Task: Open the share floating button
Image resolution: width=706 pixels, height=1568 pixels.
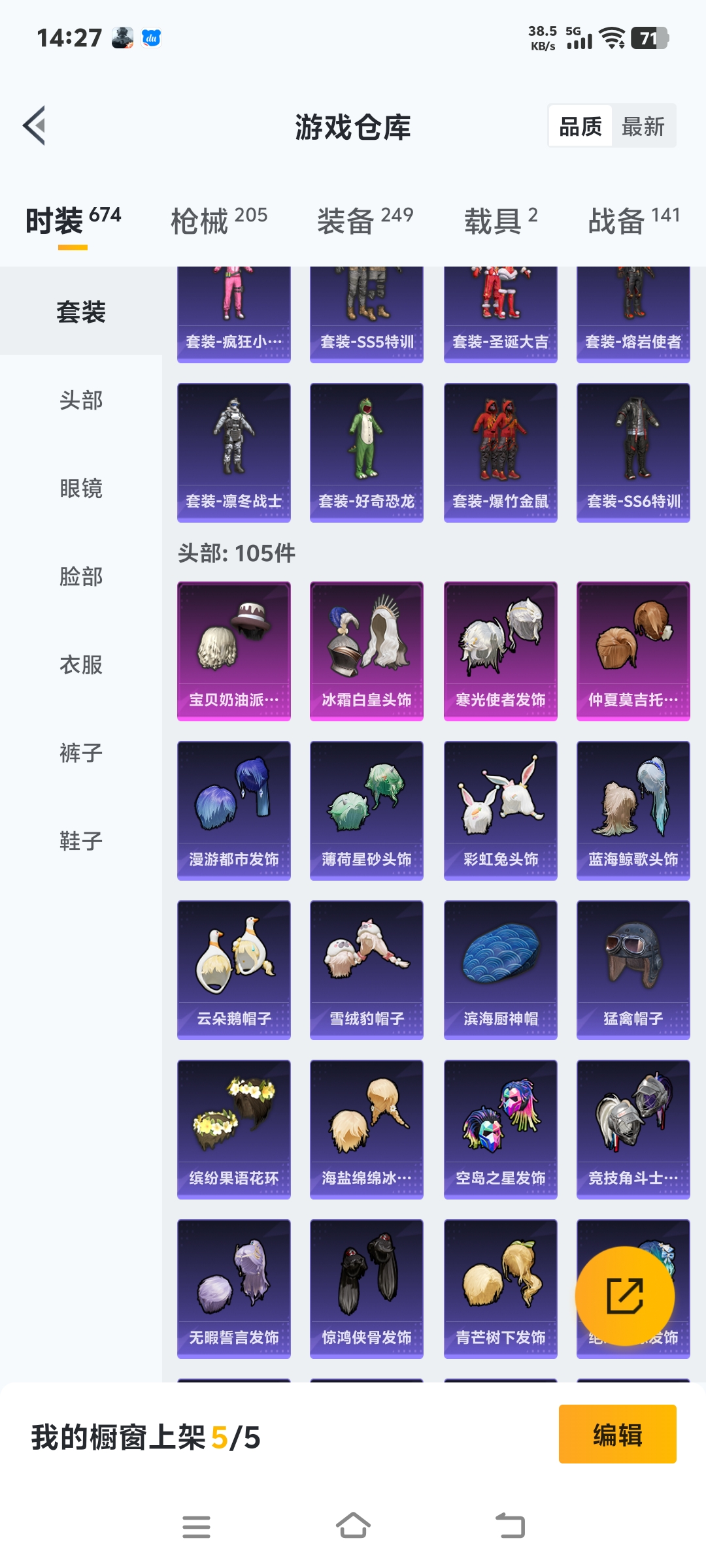Action: pos(626,1296)
